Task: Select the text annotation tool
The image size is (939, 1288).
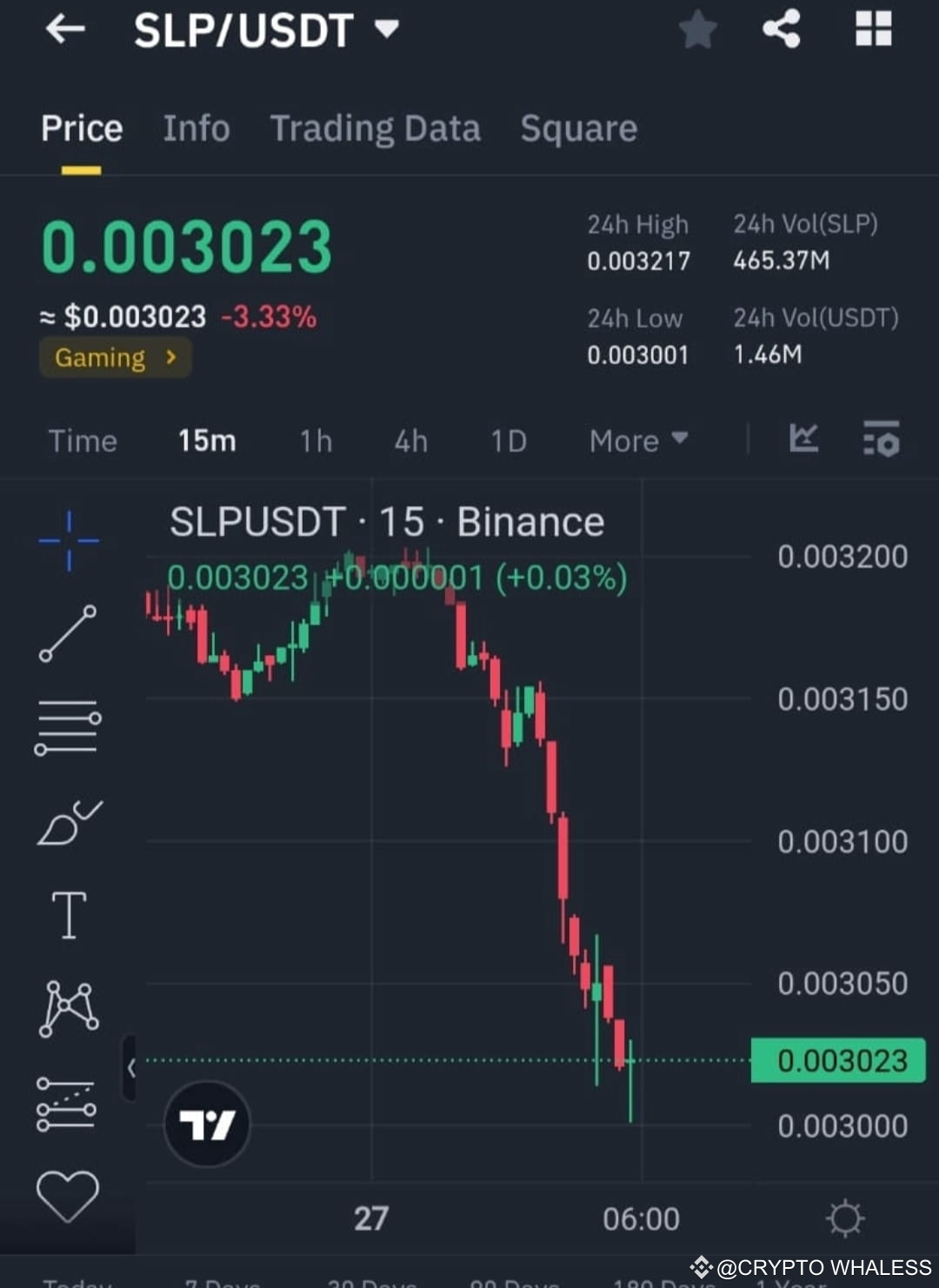Action: [68, 913]
